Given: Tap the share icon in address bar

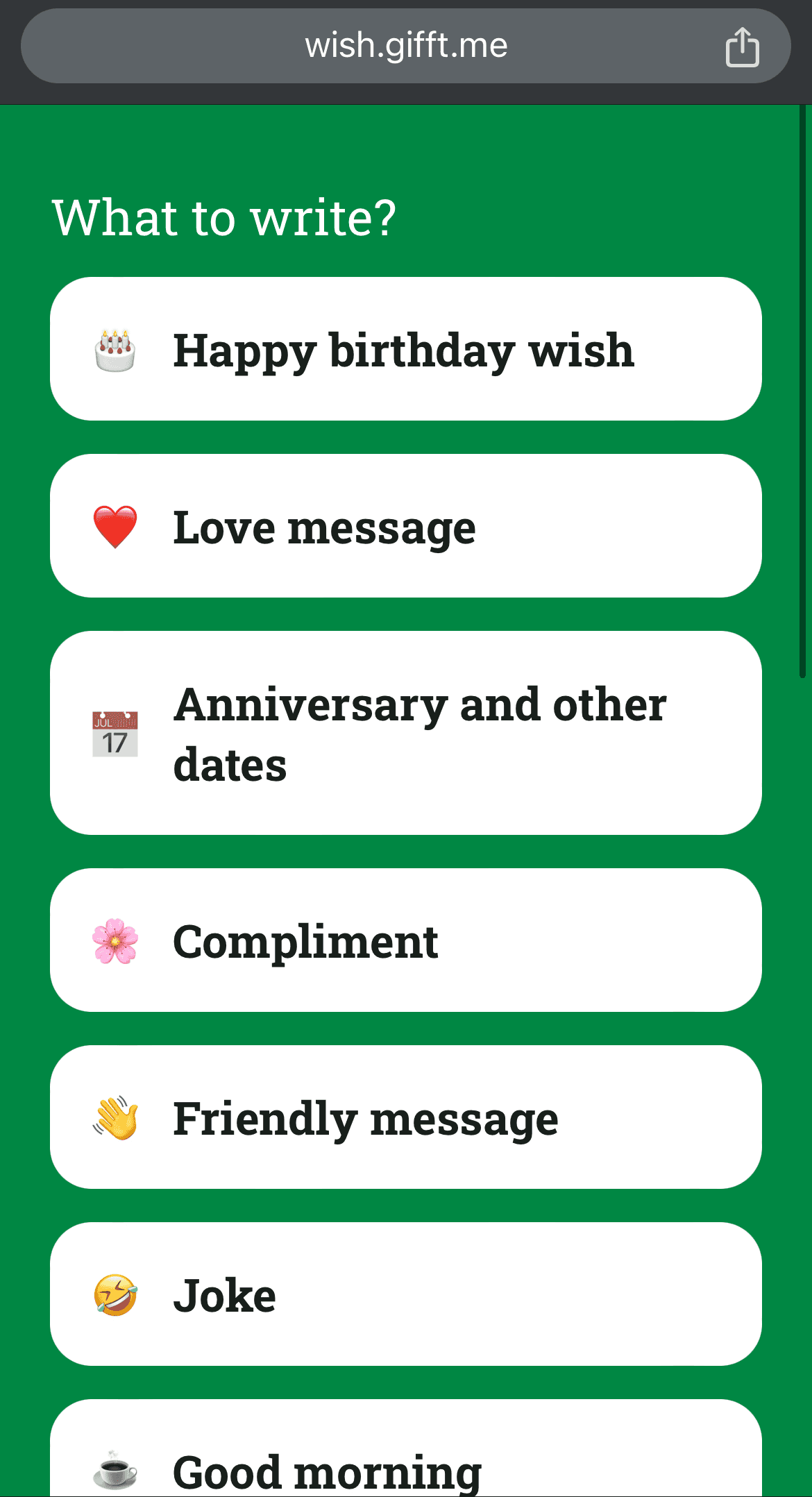Looking at the screenshot, I should point(742,46).
